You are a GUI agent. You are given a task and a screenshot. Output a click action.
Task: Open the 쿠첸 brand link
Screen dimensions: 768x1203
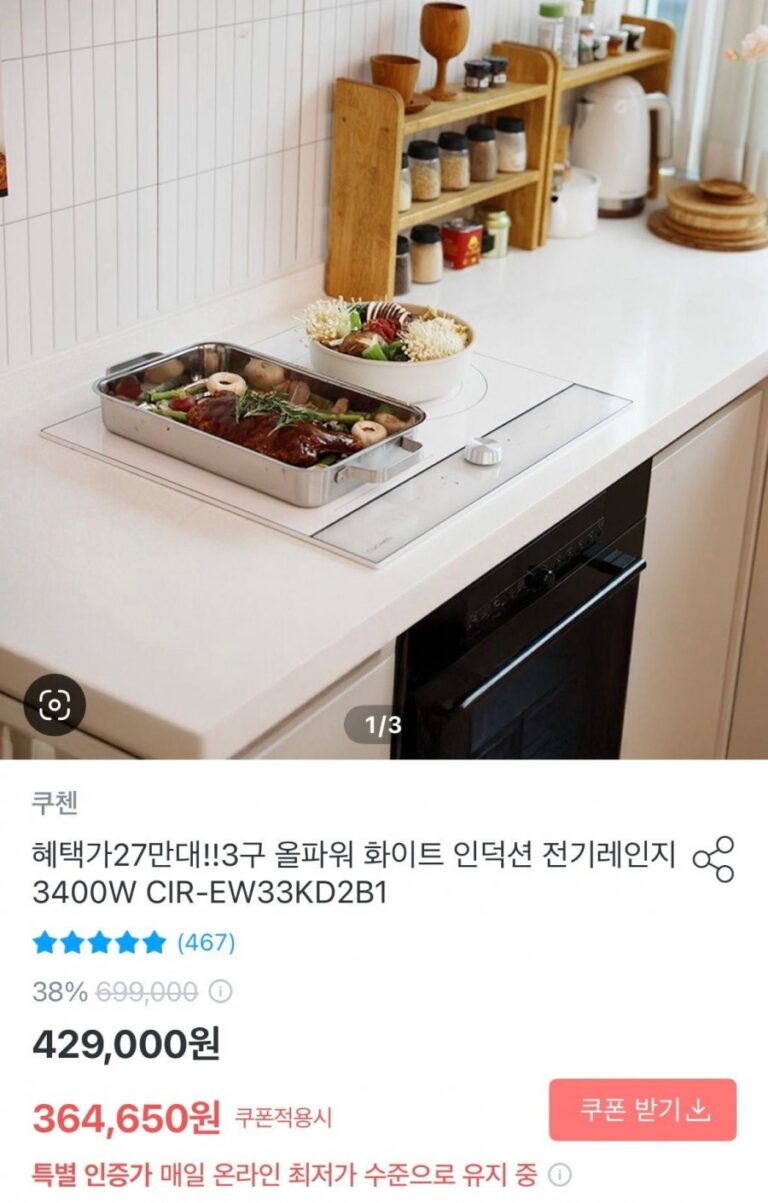(x=55, y=802)
